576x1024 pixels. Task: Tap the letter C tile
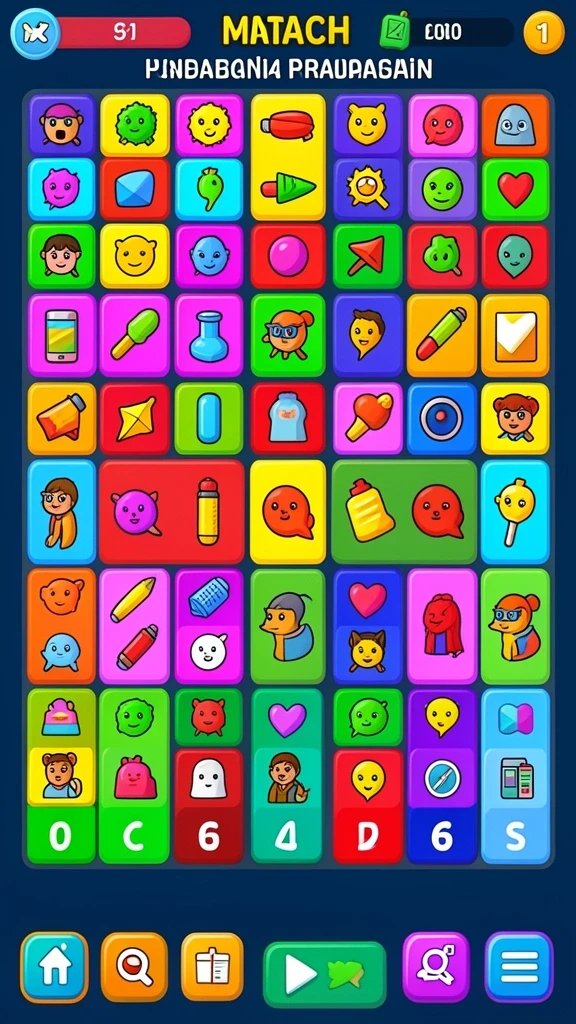click(134, 837)
